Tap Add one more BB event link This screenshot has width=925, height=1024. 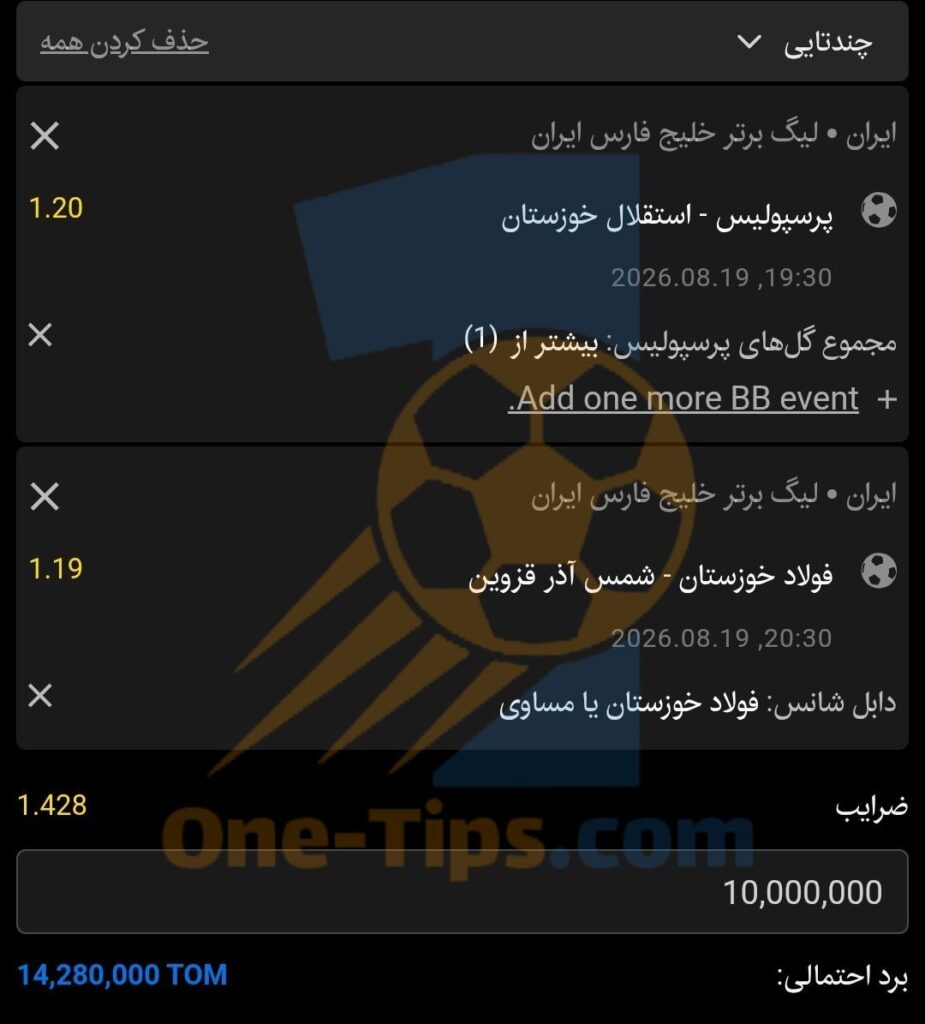683,398
